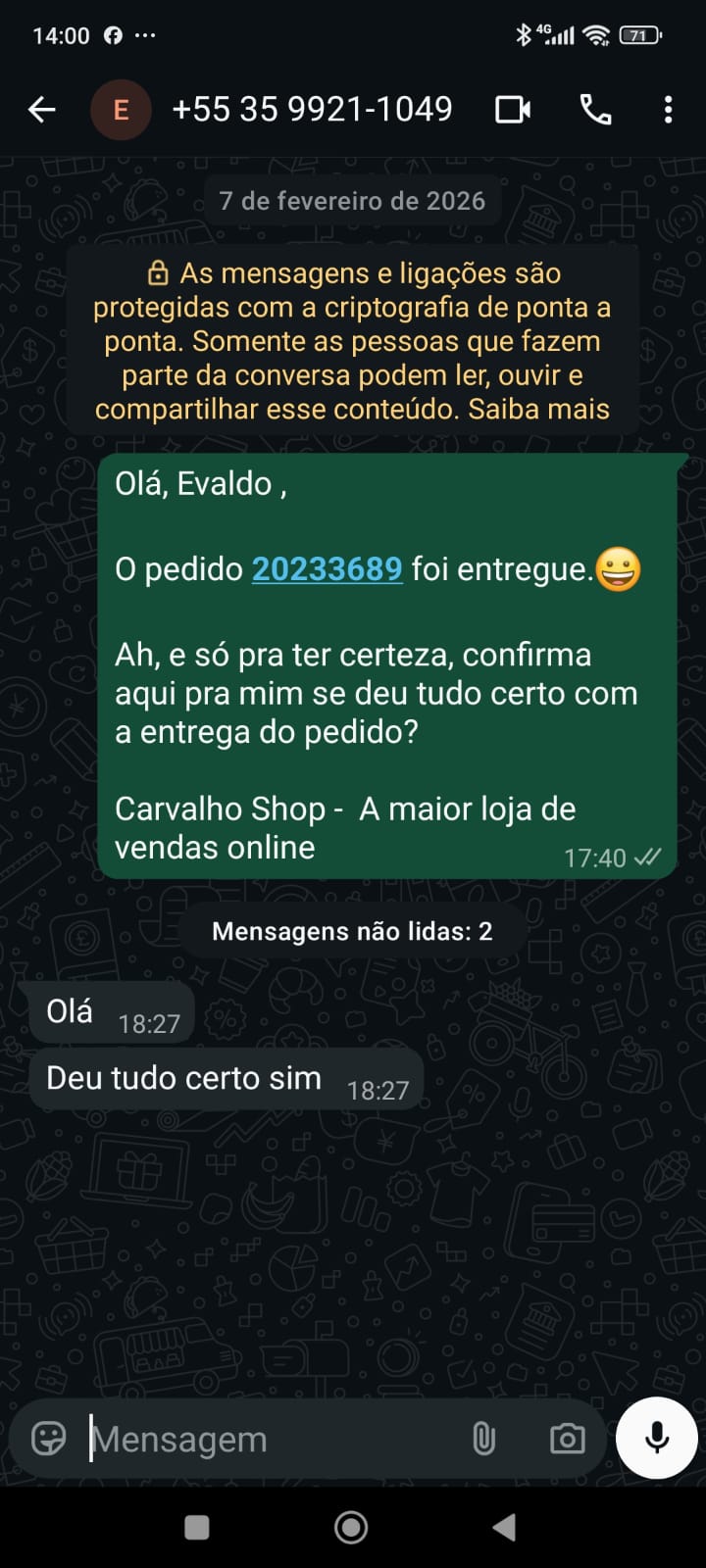This screenshot has height=1568, width=706.
Task: Open the emoji picker
Action: [x=49, y=1439]
